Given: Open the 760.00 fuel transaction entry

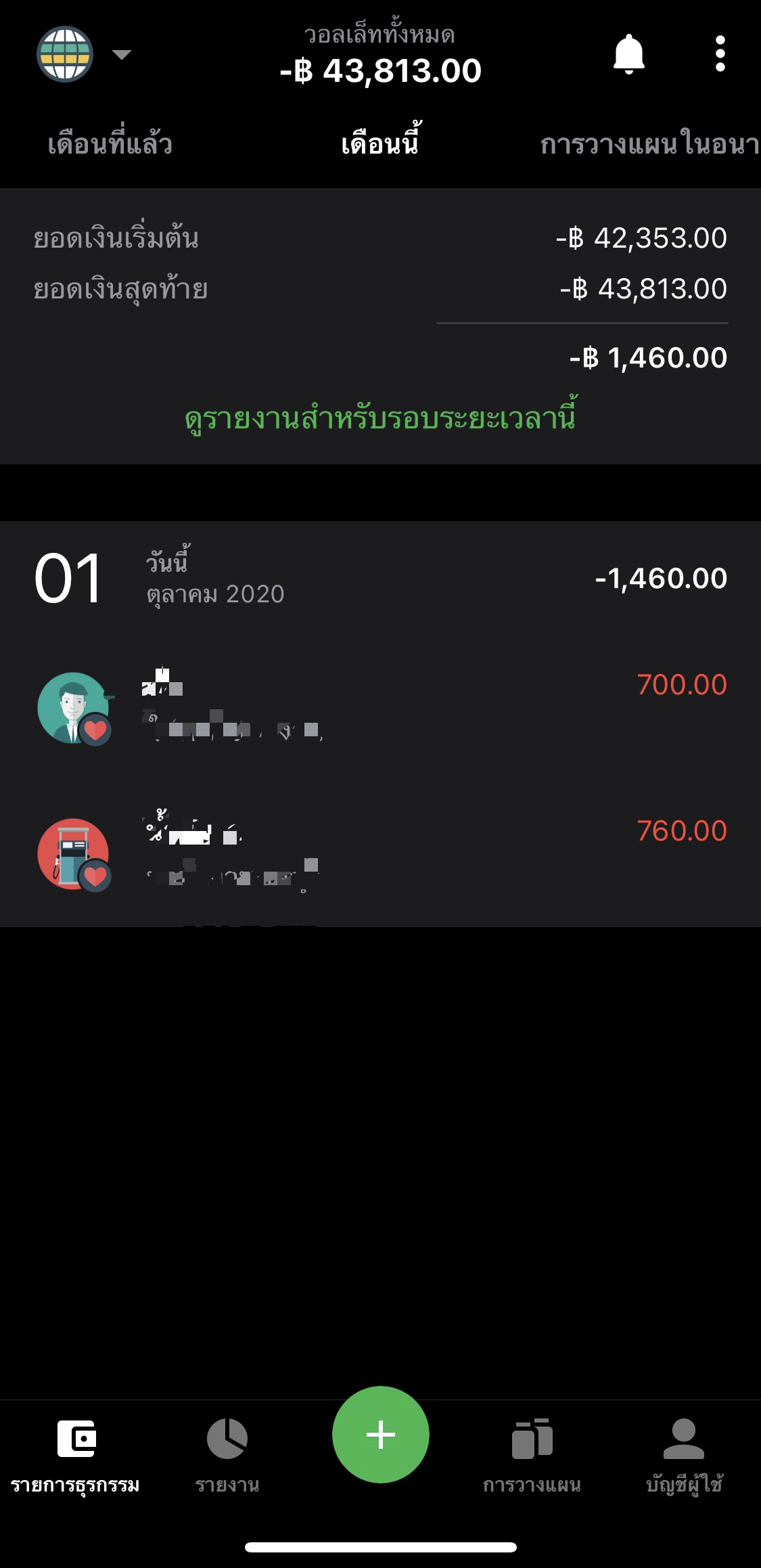Looking at the screenshot, I should pyautogui.click(x=380, y=854).
